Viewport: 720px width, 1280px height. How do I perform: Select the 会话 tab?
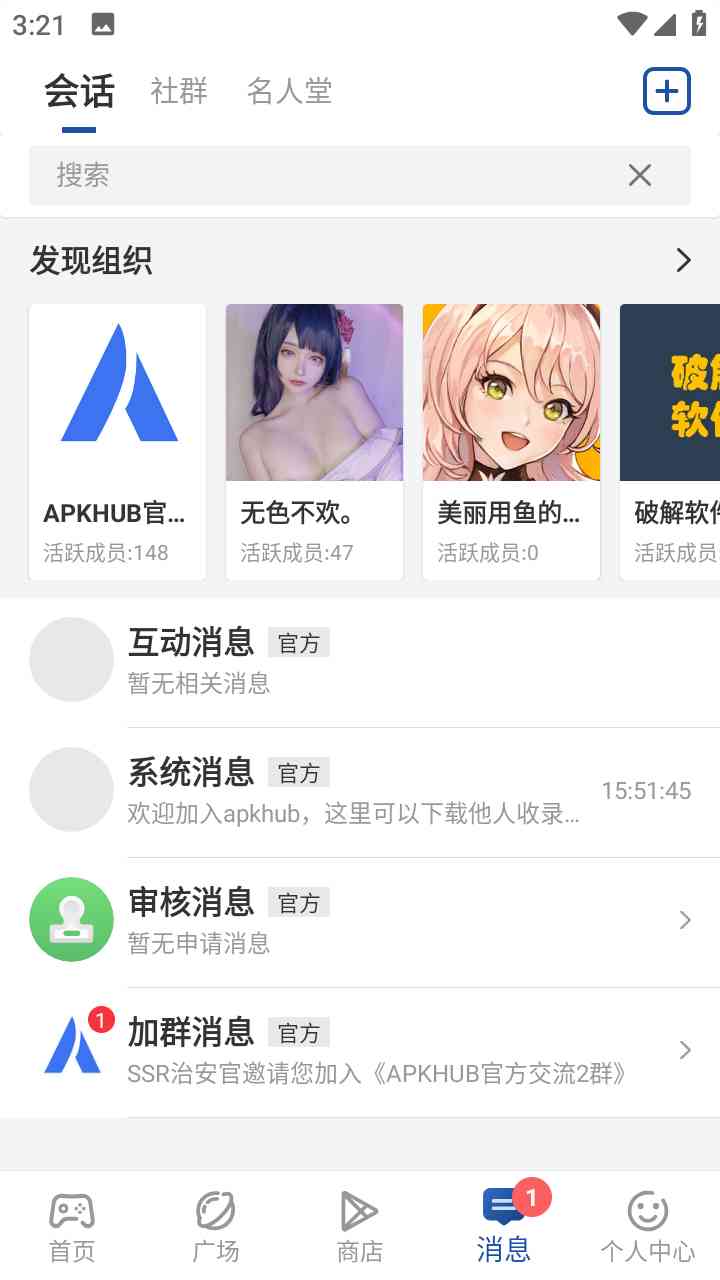79,92
